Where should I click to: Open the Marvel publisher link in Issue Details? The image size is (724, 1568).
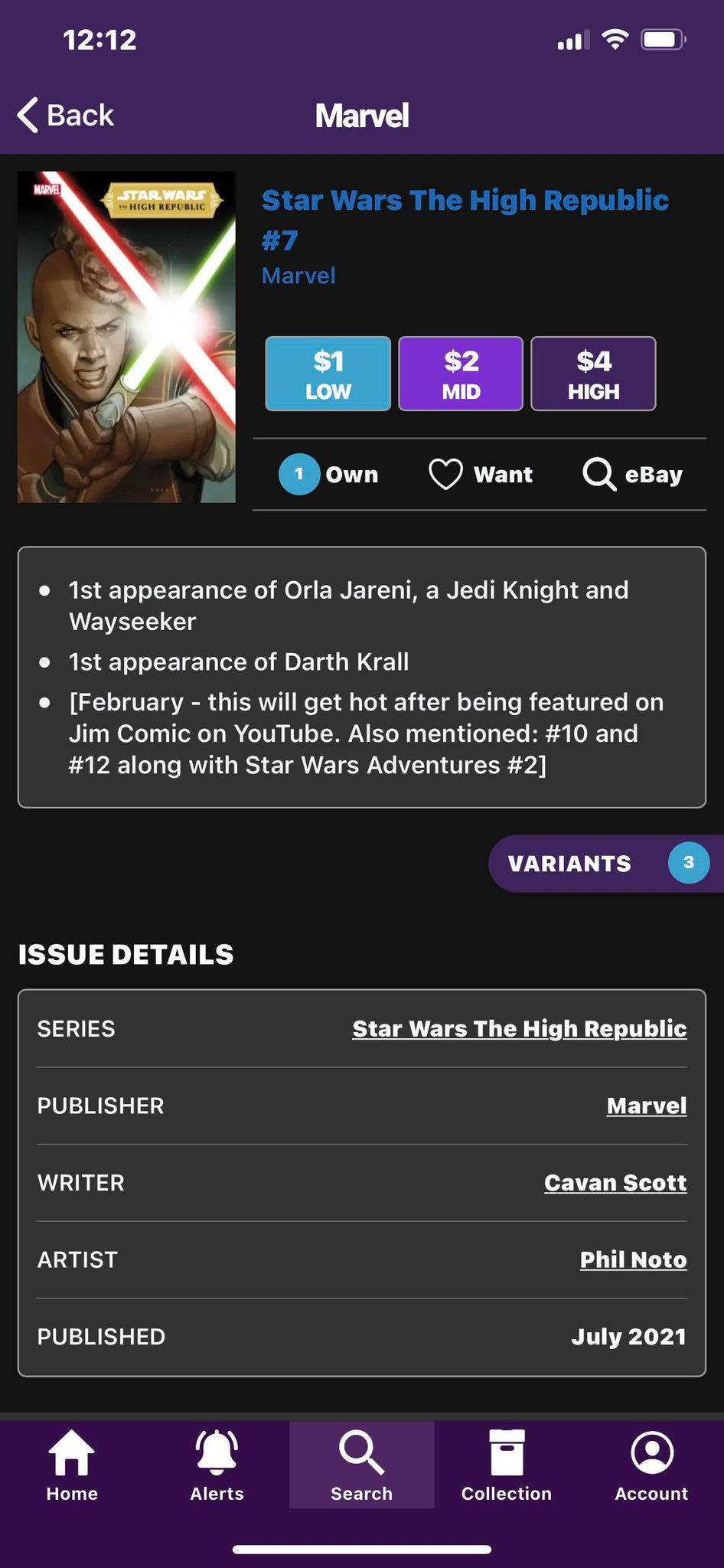point(647,1106)
